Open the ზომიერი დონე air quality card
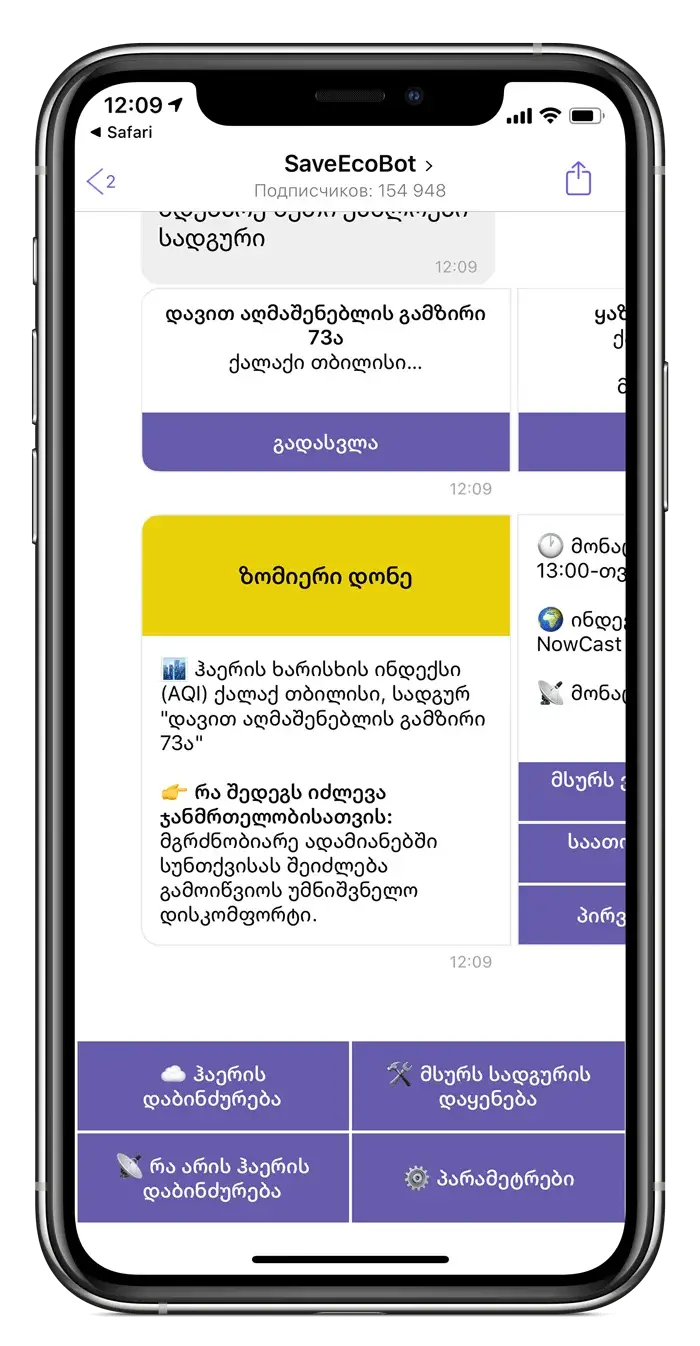 (x=326, y=577)
